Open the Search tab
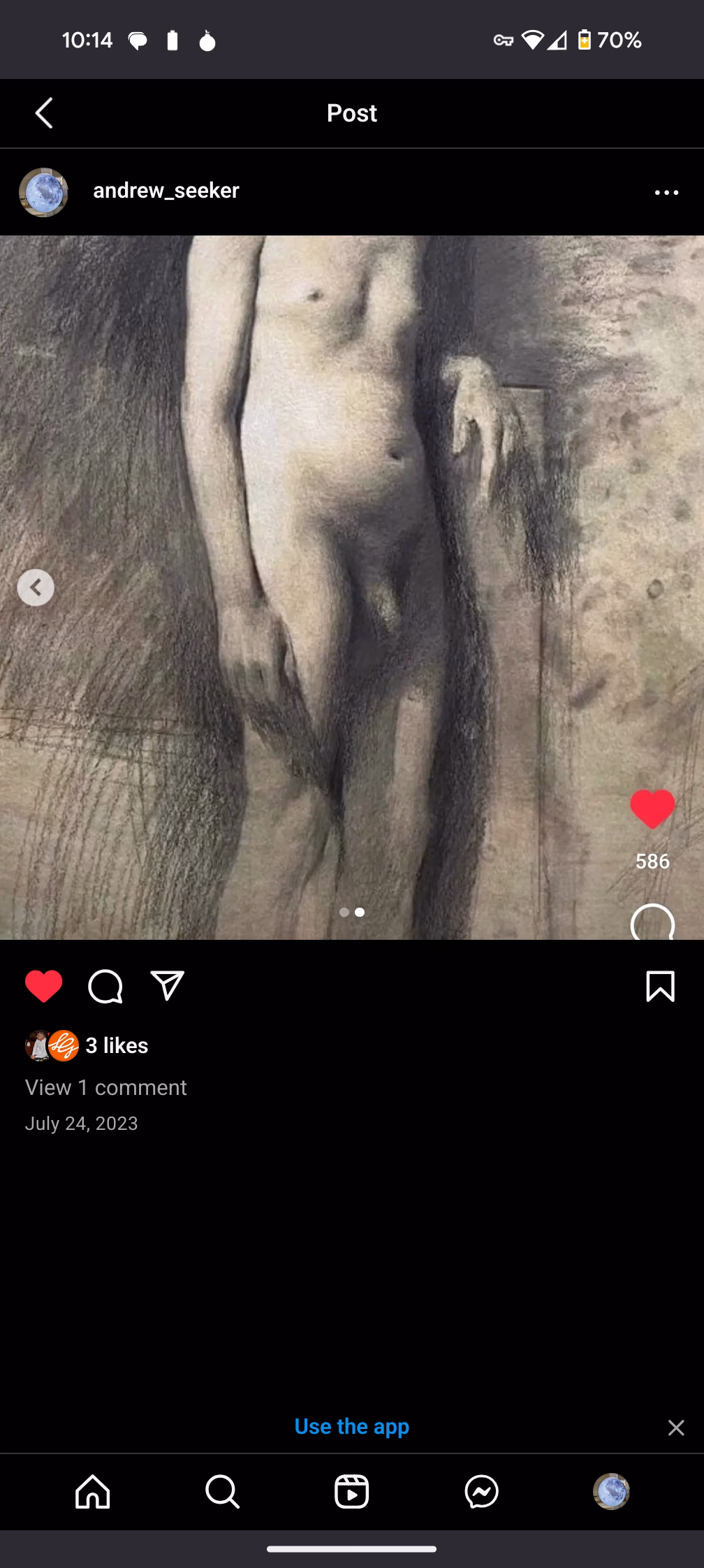Viewport: 704px width, 1568px height. 223,1492
